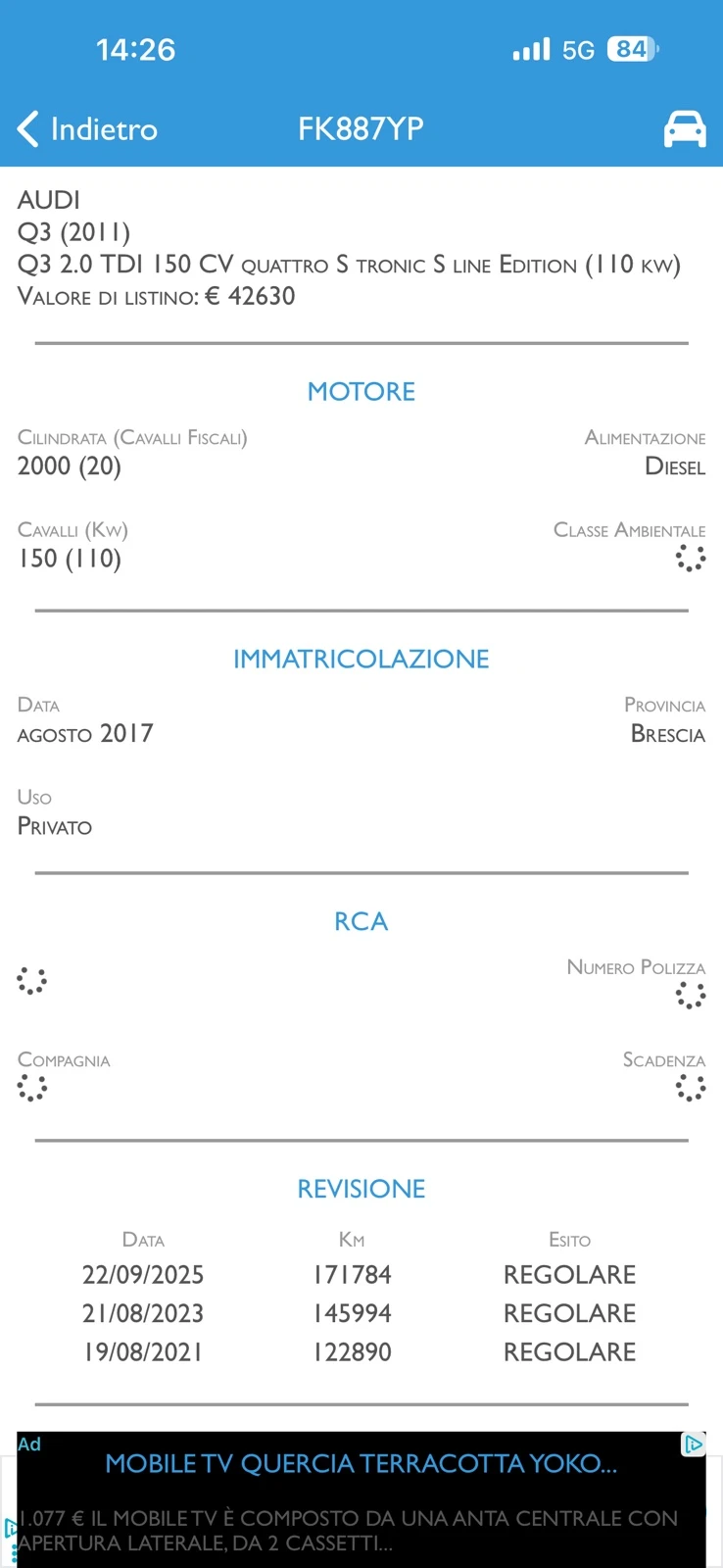The height and width of the screenshot is (1568, 723).
Task: Go back with the Indietro button
Action: [87, 128]
